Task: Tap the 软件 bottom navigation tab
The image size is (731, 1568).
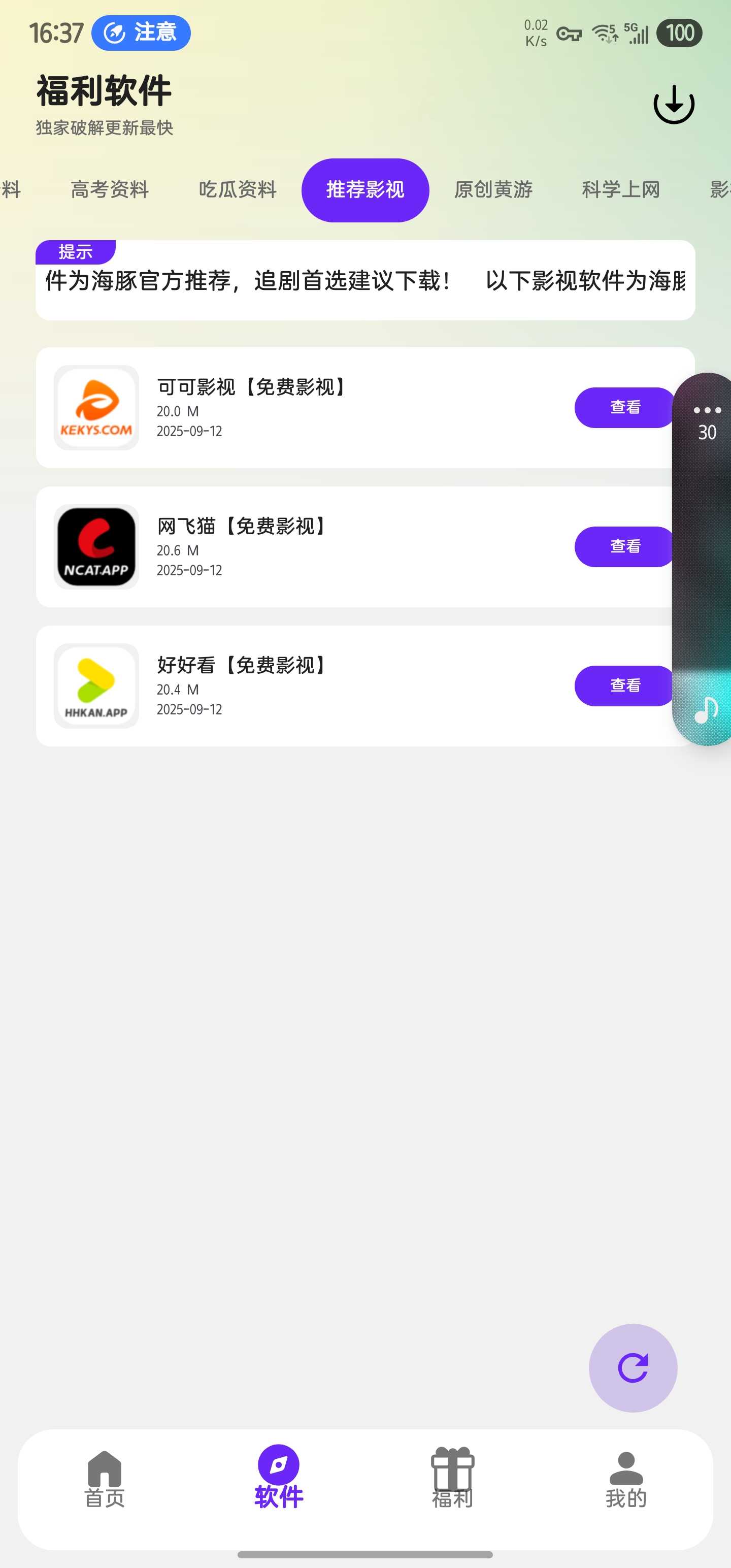Action: coord(278,1479)
